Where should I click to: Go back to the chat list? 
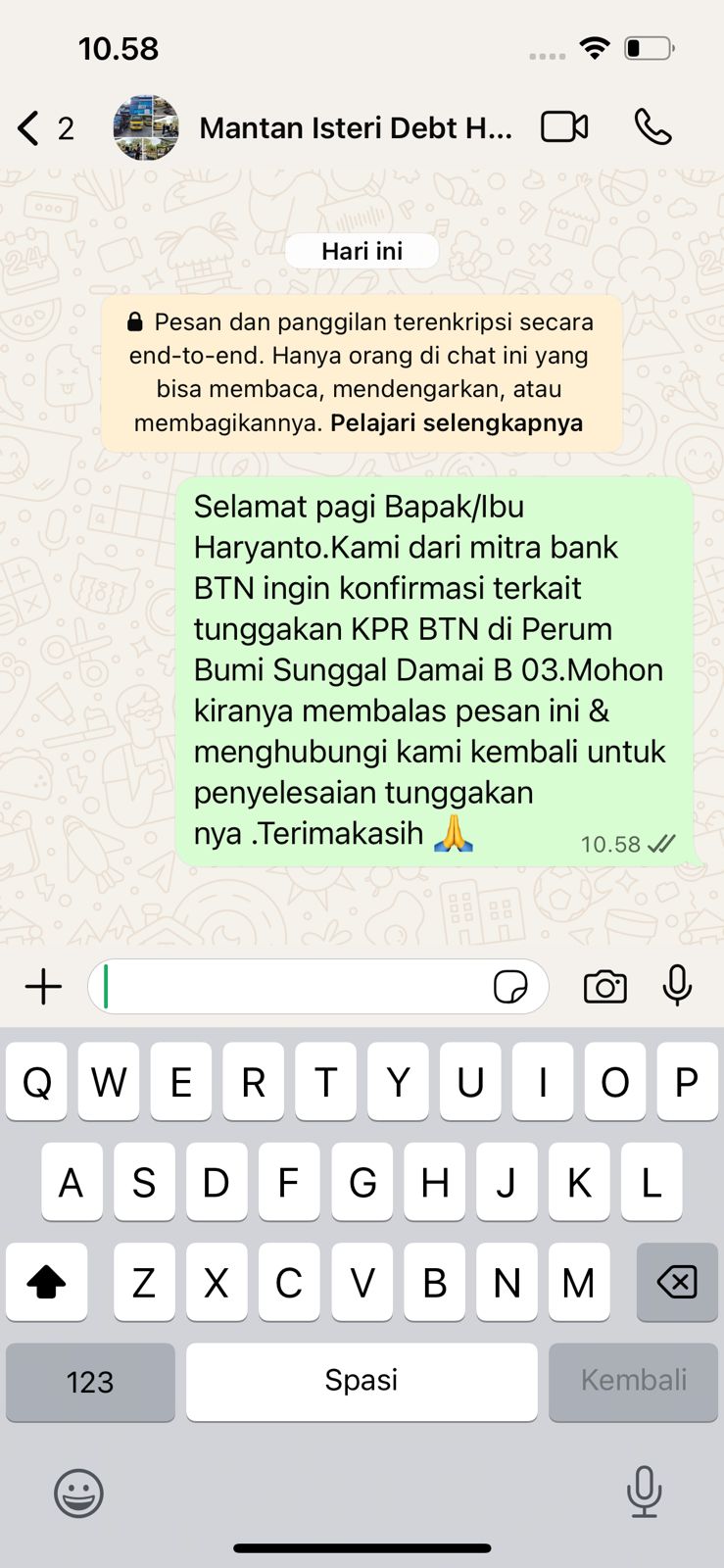29,128
